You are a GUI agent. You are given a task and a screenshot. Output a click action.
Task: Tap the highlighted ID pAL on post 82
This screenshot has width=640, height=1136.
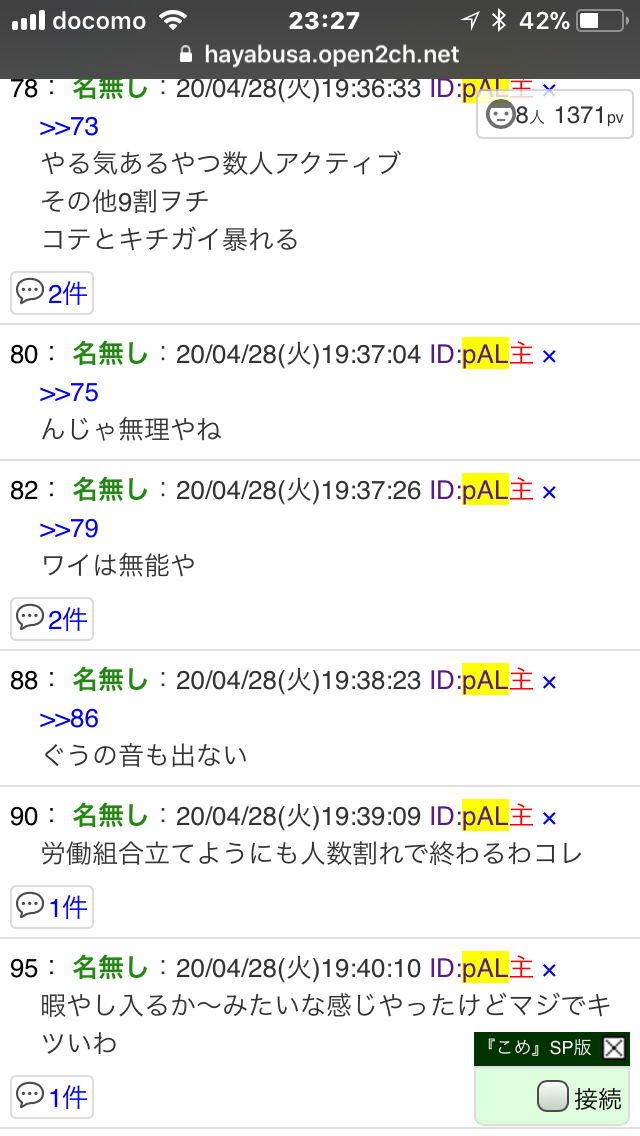[x=485, y=490]
